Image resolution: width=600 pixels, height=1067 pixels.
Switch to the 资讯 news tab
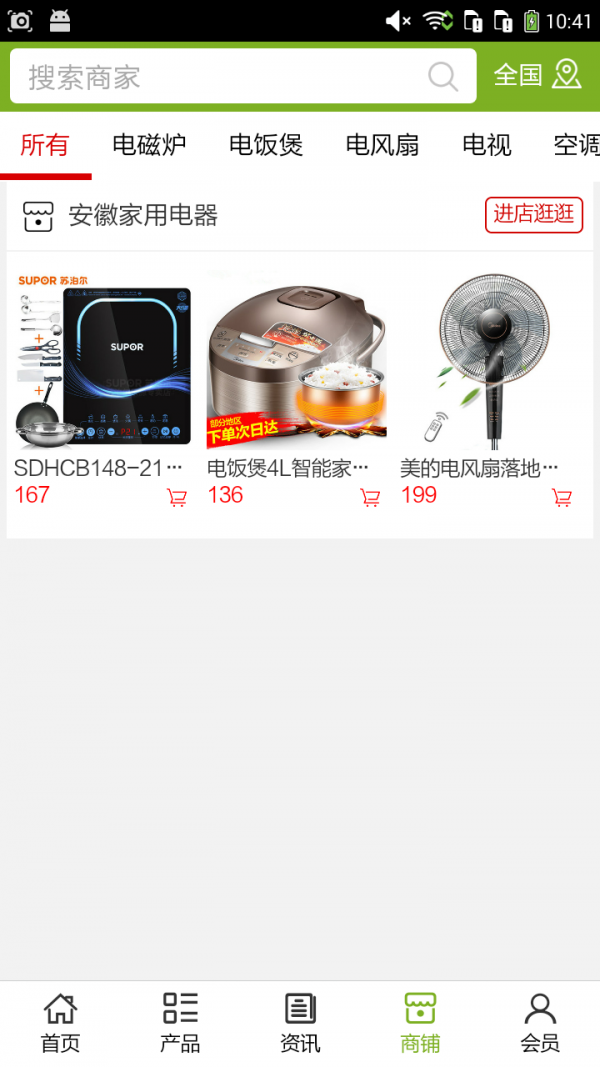point(300,1023)
